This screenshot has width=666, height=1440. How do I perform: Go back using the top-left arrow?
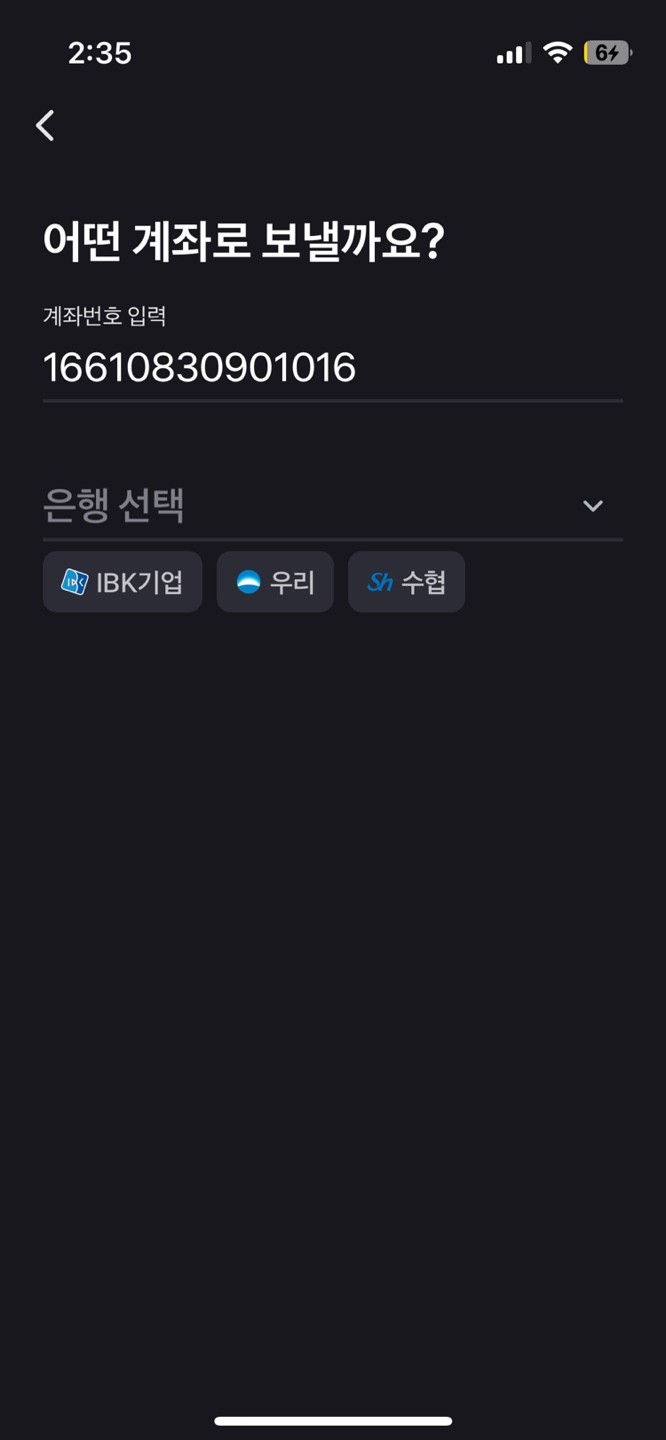coord(45,125)
